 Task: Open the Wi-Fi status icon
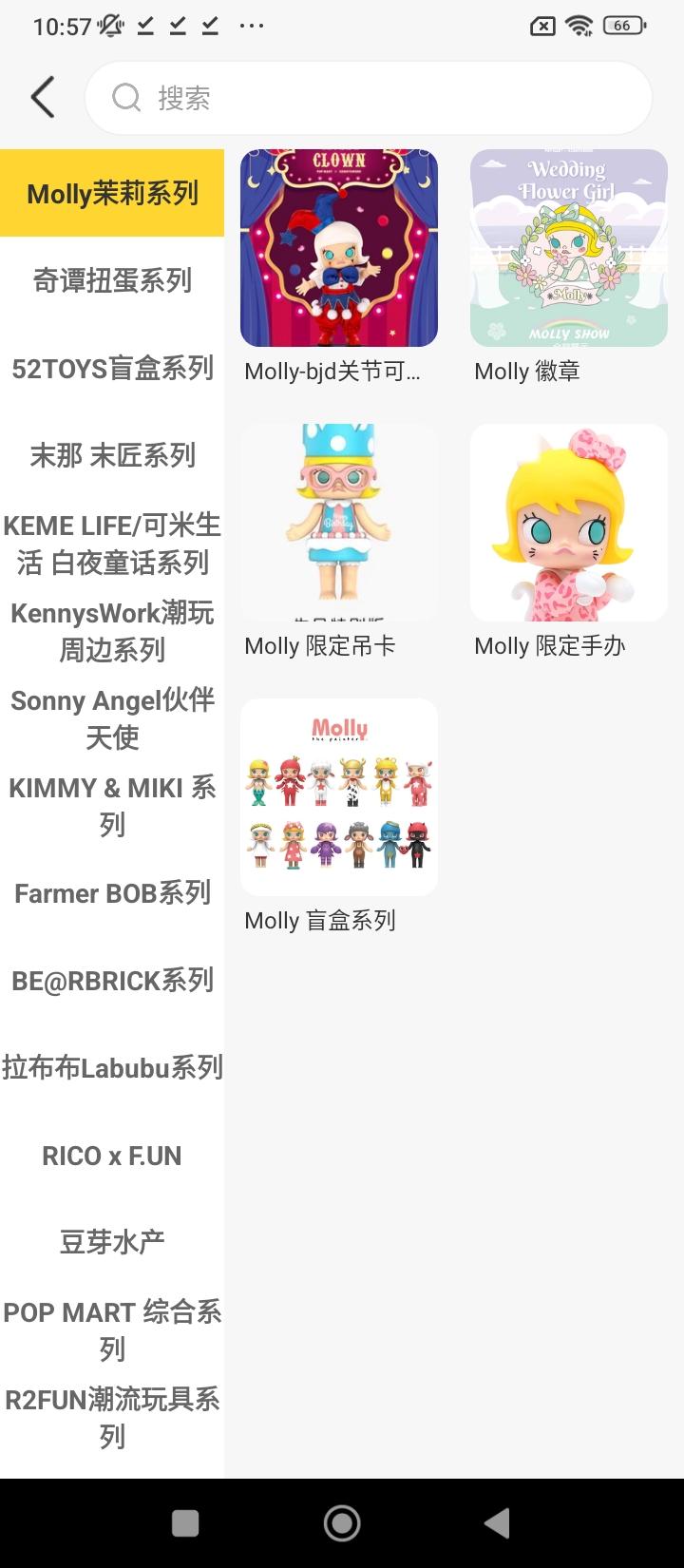tap(581, 26)
